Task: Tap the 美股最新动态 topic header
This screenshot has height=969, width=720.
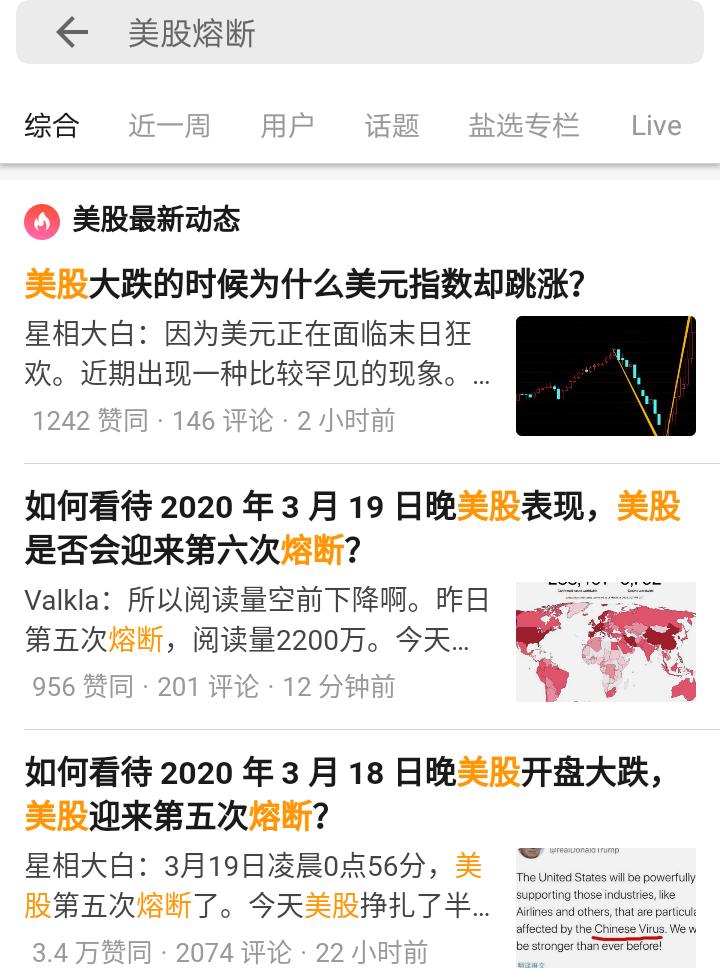Action: point(155,220)
